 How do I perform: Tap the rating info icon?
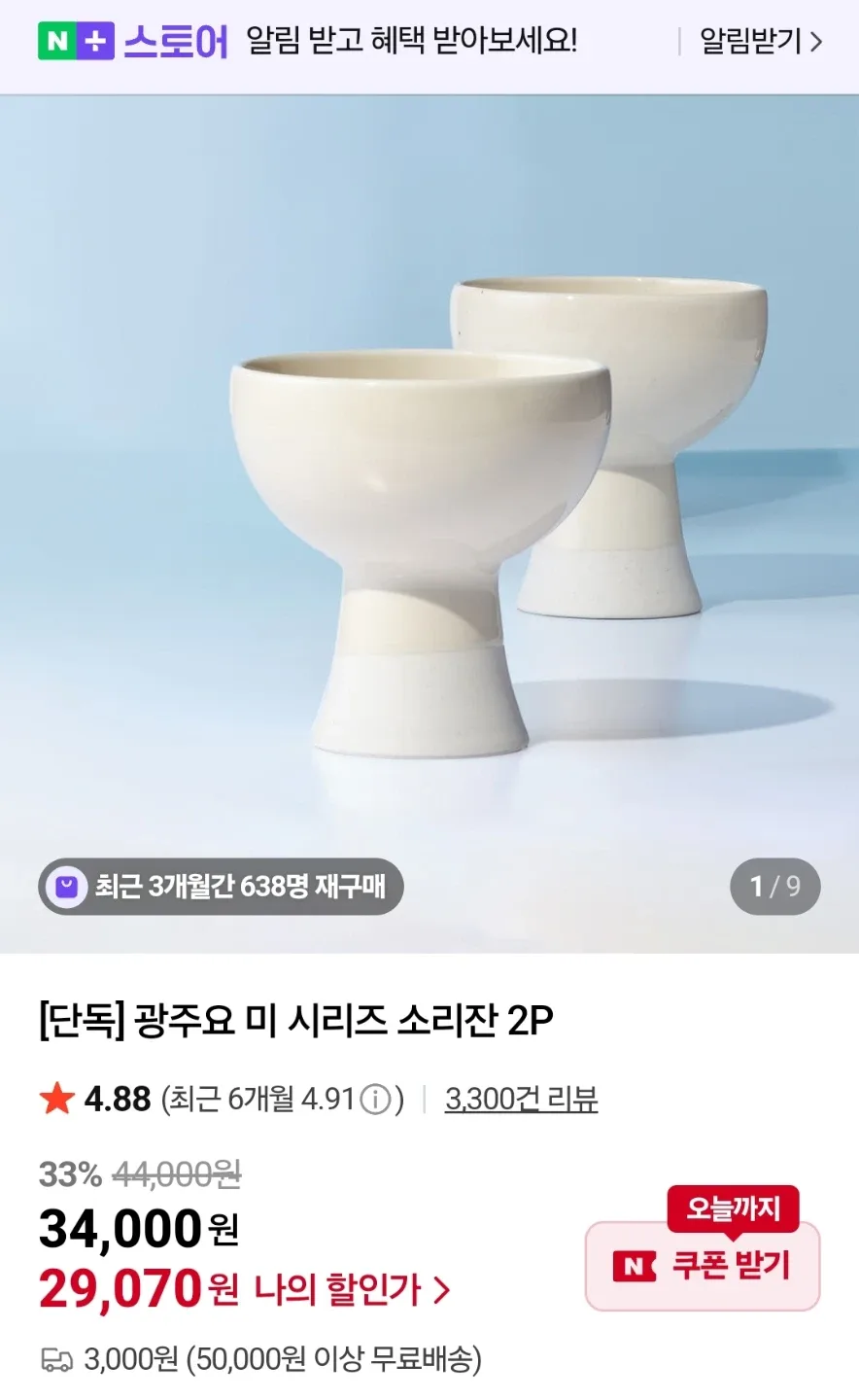[x=376, y=1100]
